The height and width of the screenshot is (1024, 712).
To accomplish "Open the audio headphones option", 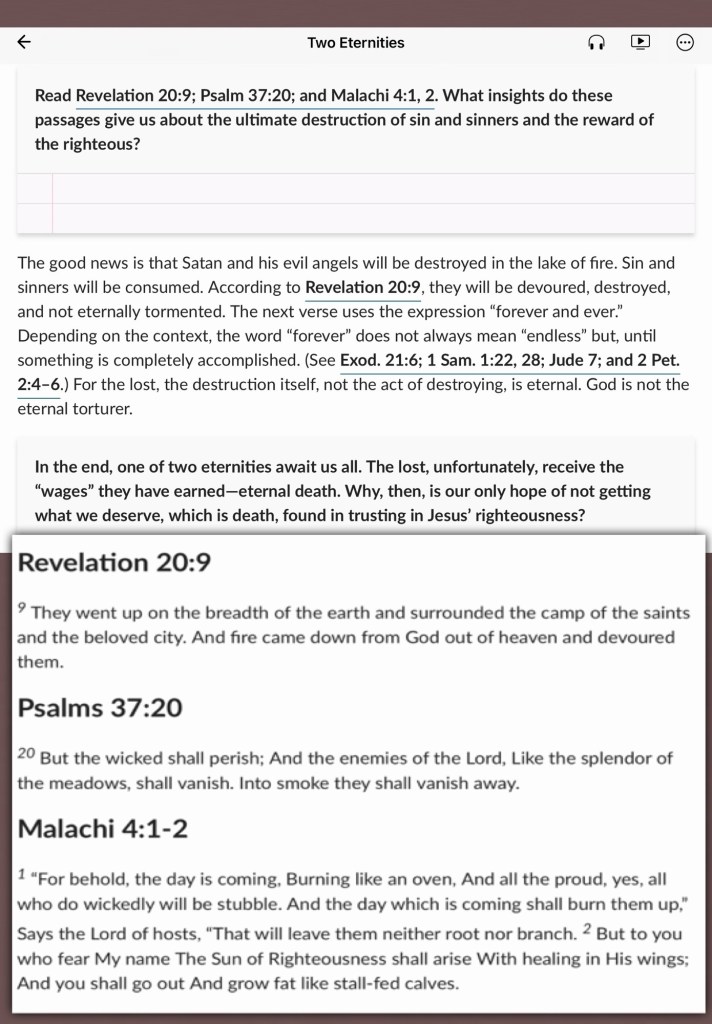I will (597, 42).
